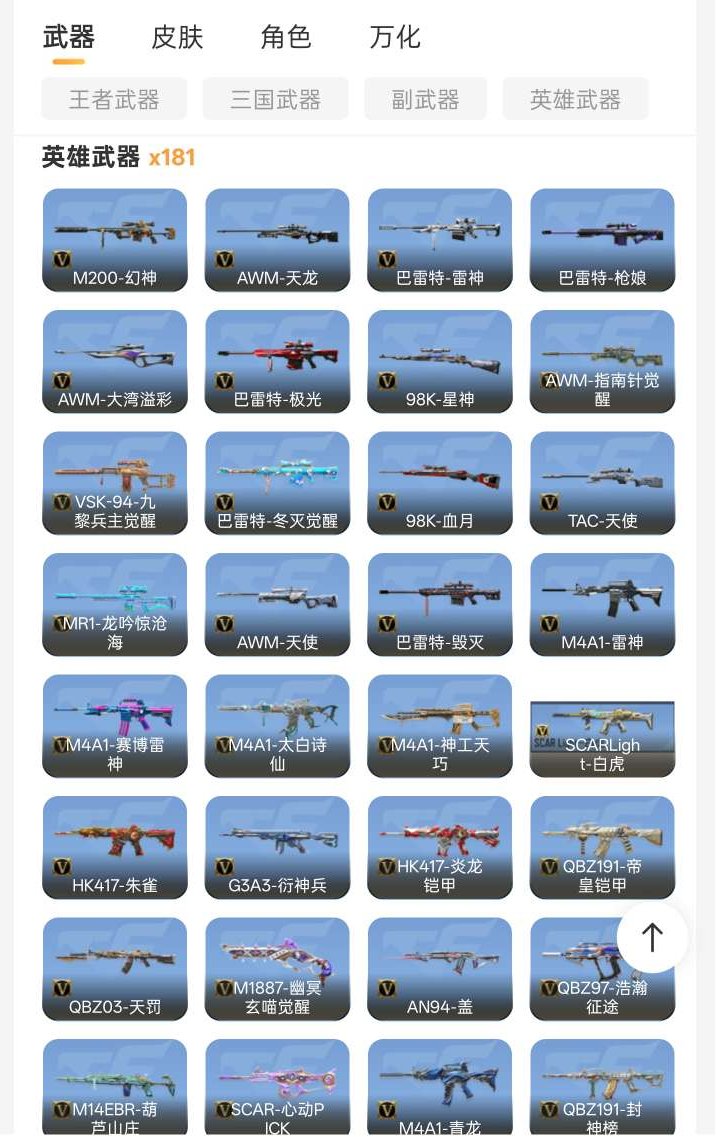Open the AWM-天龙 weapon tile
Viewport: 716px width, 1137px height.
point(277,240)
